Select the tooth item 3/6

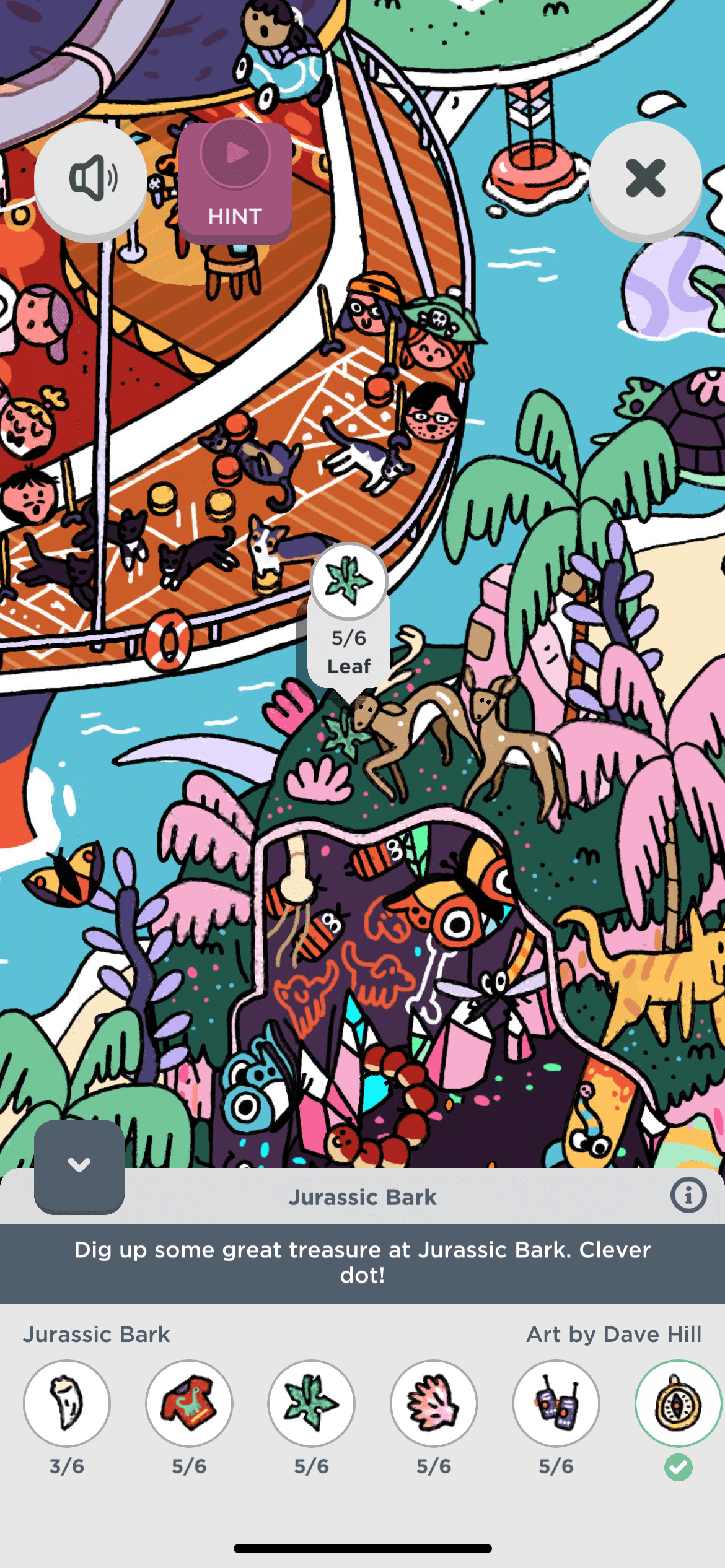click(67, 1403)
